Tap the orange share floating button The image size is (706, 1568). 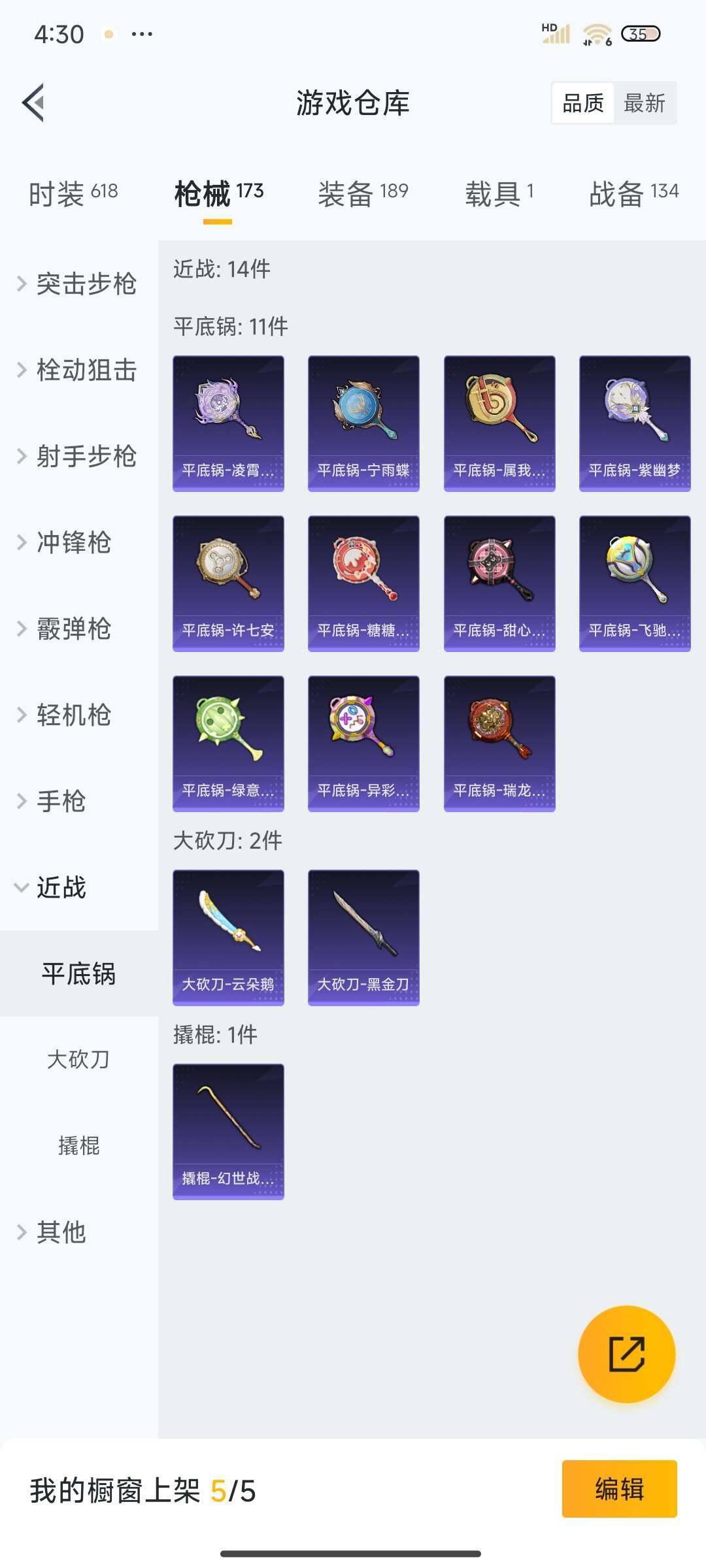(x=626, y=1354)
